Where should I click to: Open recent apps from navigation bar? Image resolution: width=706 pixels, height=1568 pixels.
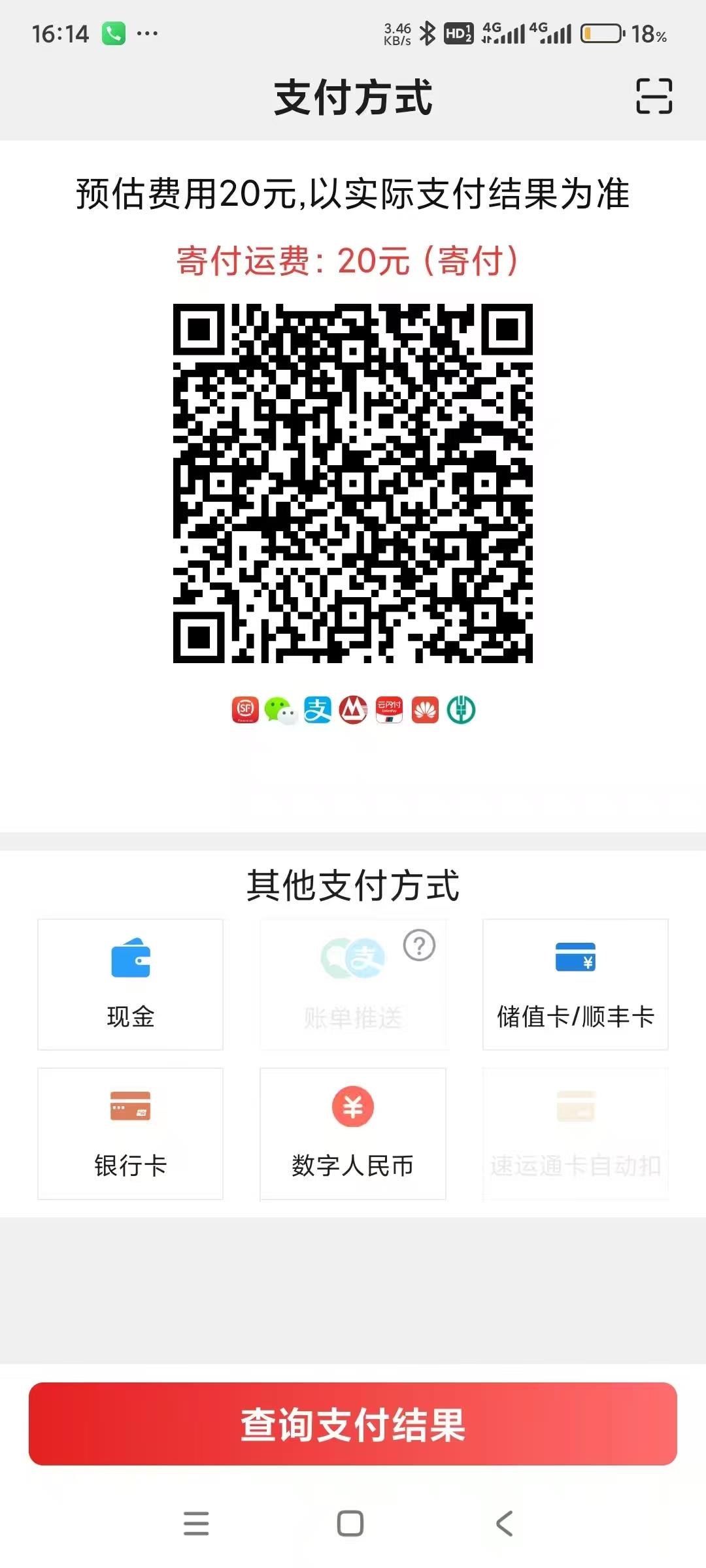196,1524
